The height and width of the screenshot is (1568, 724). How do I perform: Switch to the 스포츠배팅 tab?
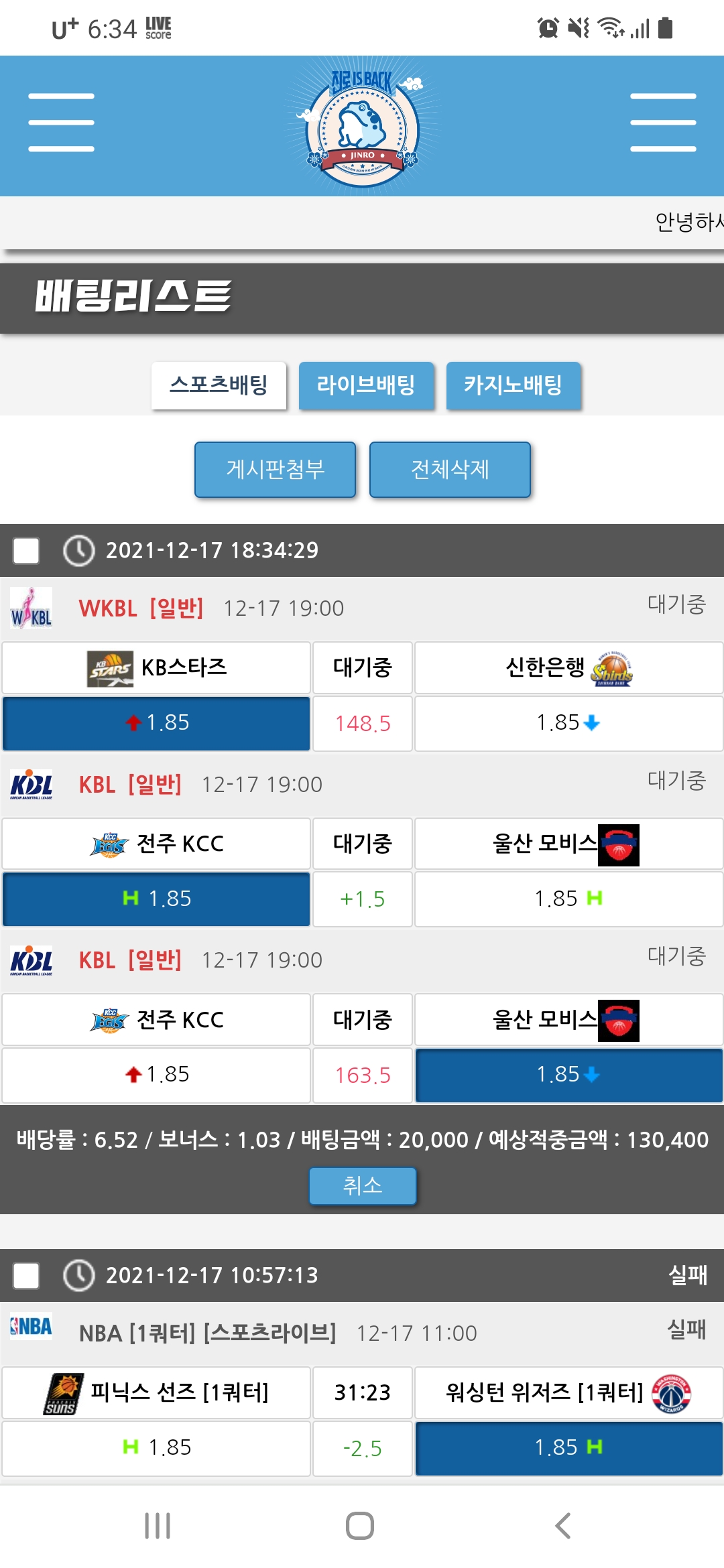coord(219,385)
